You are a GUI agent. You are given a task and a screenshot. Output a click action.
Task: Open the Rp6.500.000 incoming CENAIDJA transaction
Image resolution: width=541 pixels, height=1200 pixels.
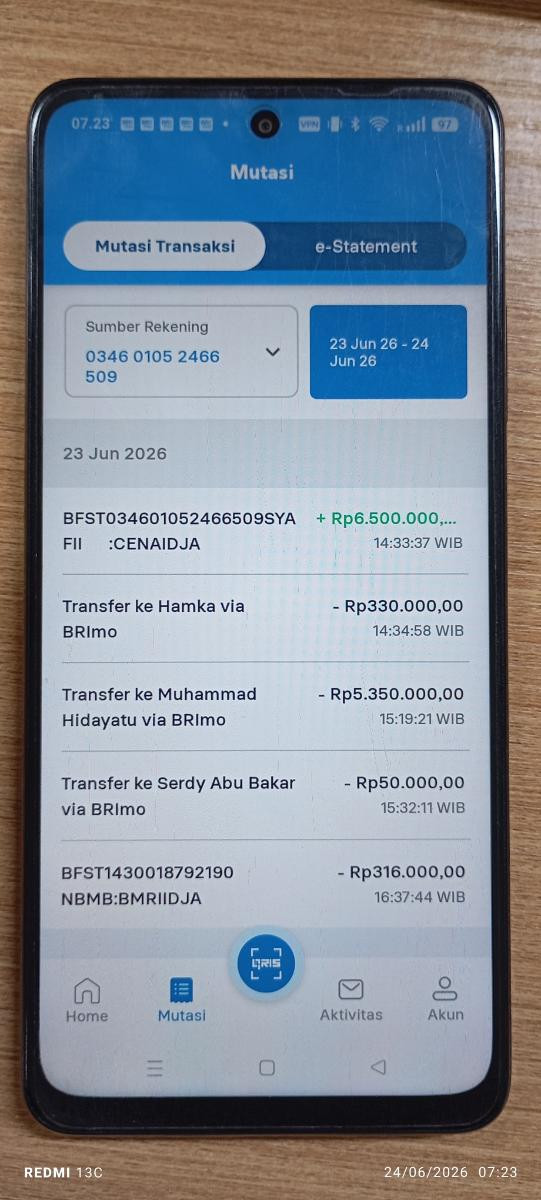click(x=265, y=531)
